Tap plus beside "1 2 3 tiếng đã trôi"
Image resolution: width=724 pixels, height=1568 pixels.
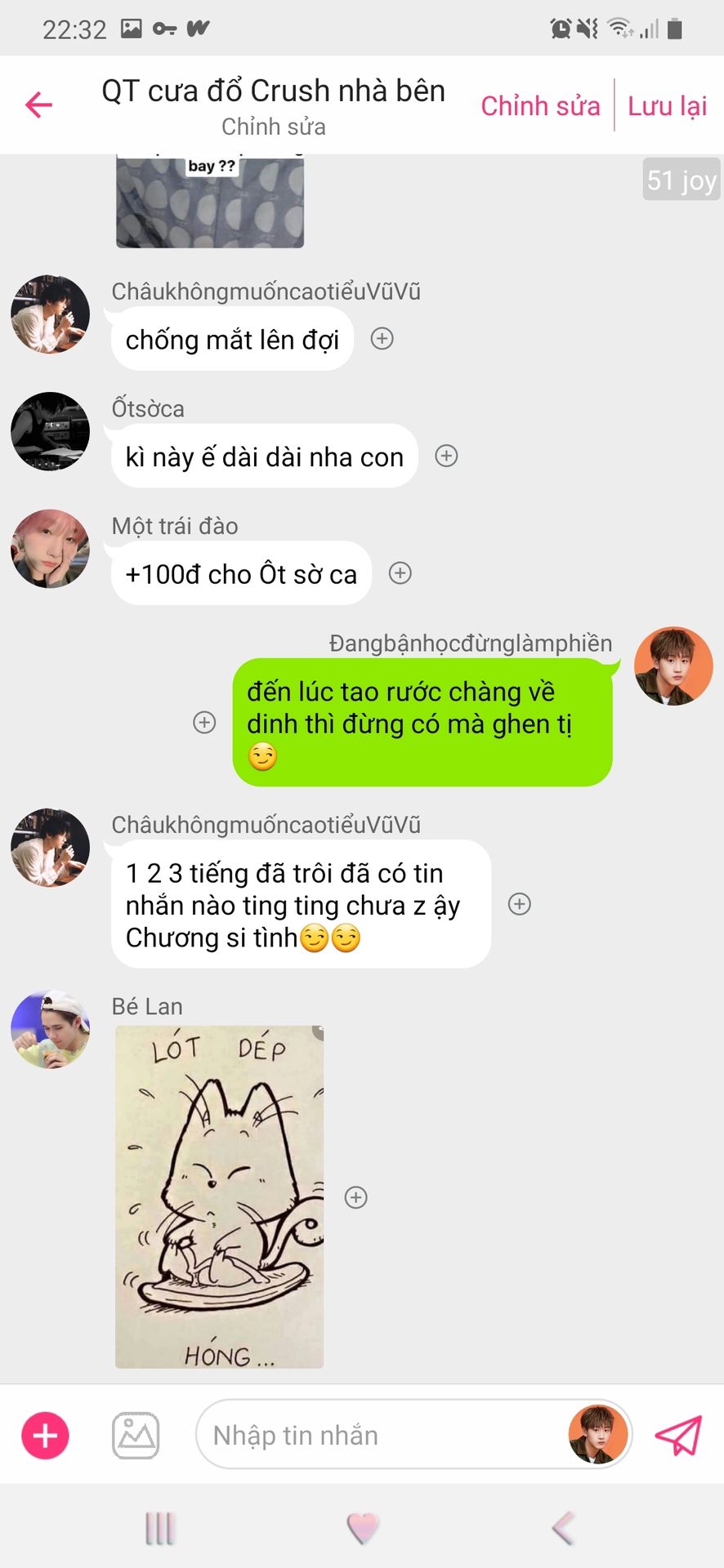pos(520,903)
